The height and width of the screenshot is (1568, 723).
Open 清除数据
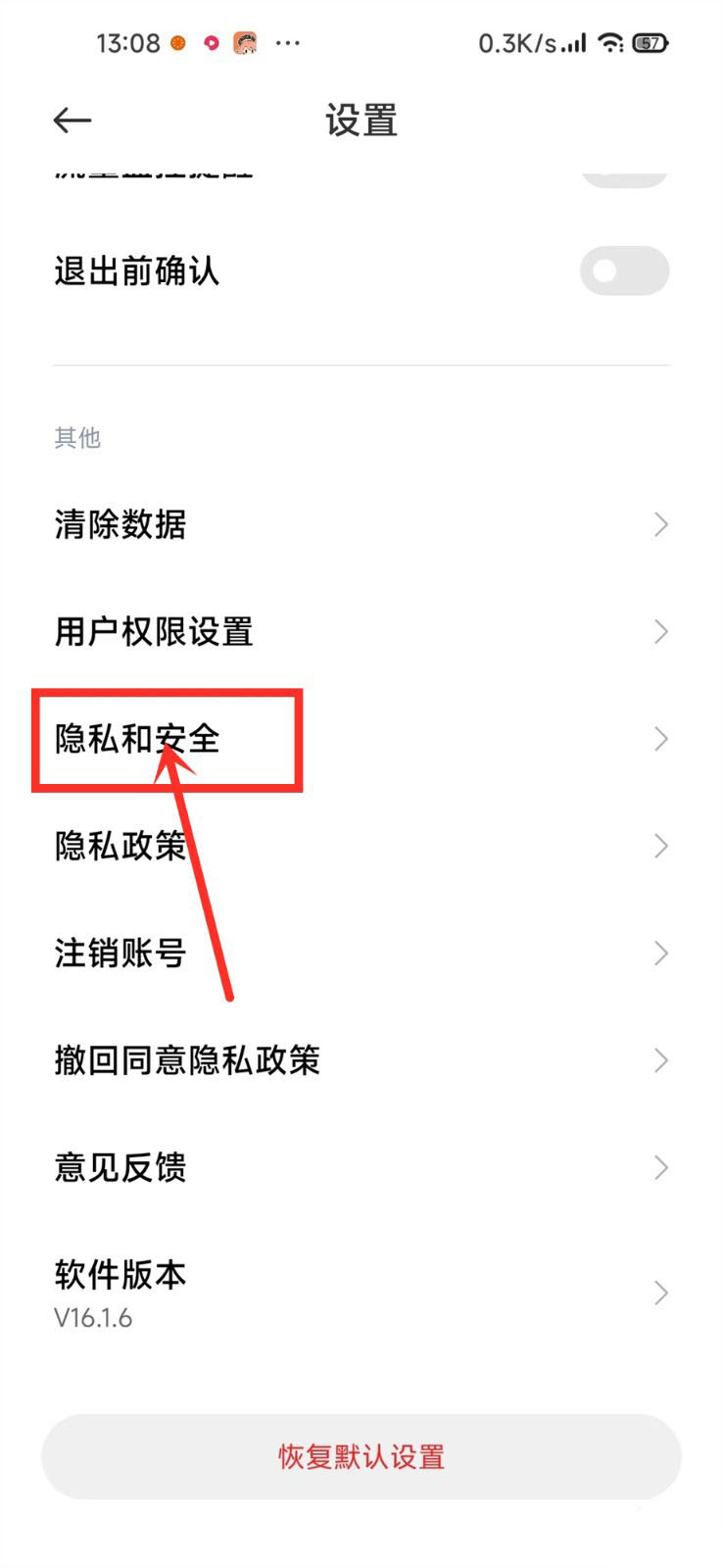(361, 524)
